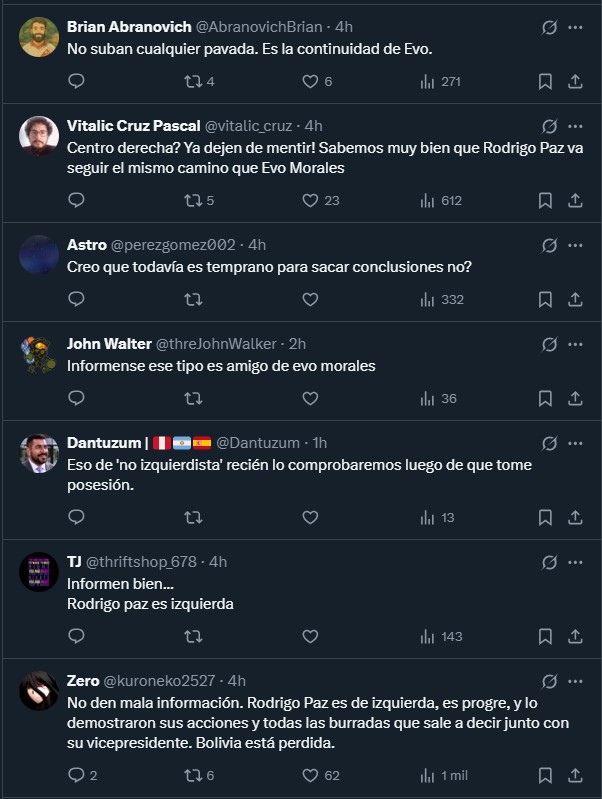This screenshot has height=799, width=602.
Task: Share Zero's reply
Action: click(575, 775)
